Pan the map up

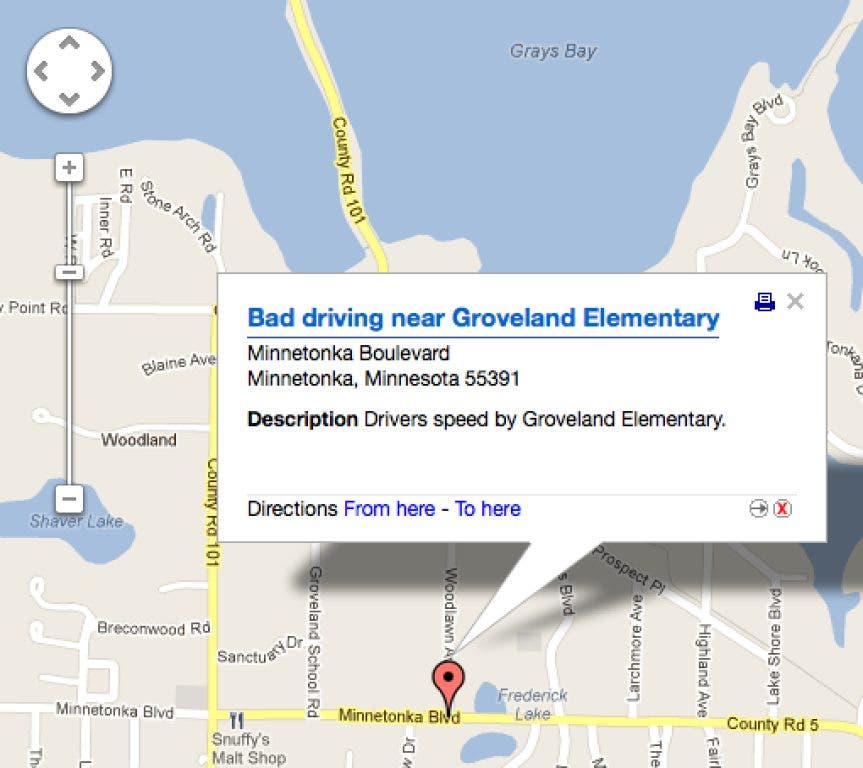point(68,44)
